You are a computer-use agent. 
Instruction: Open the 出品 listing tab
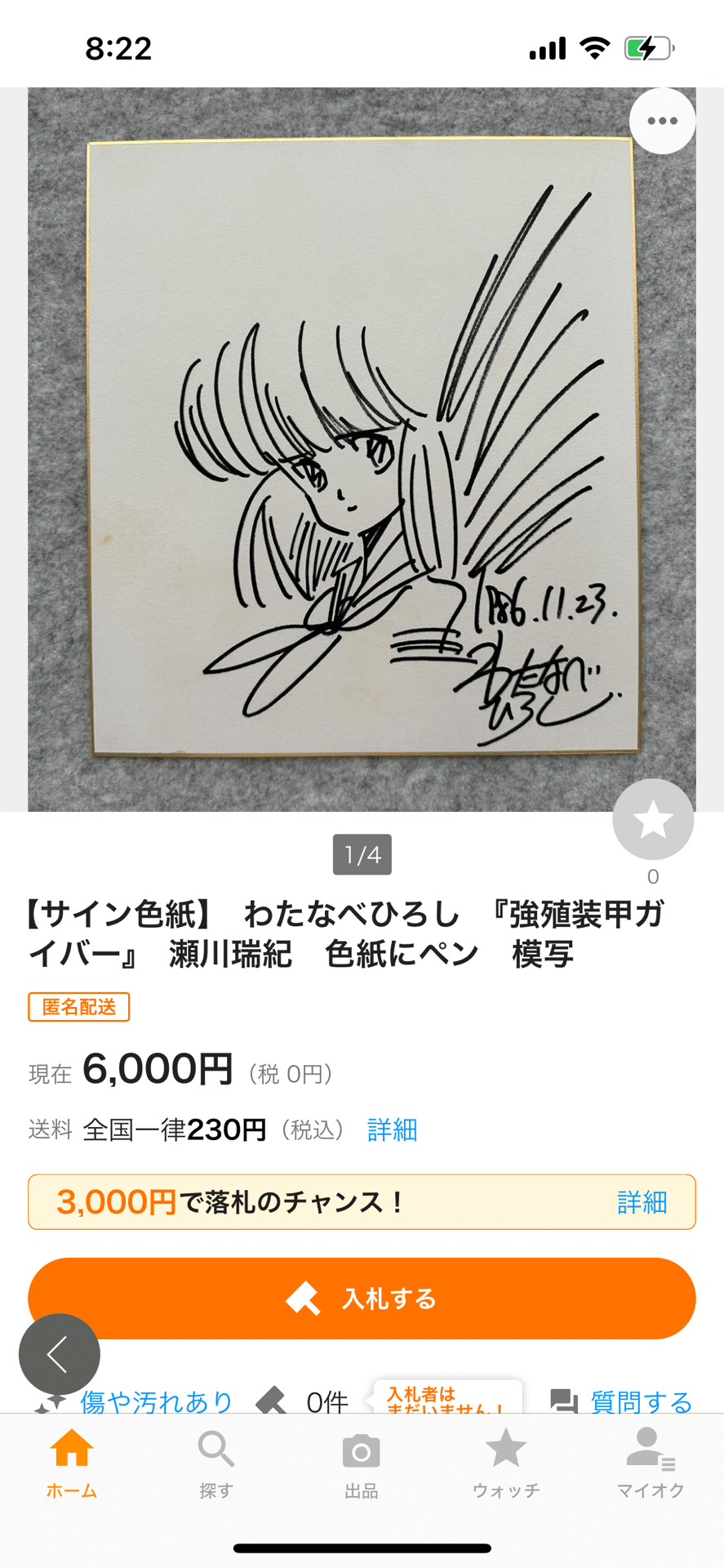361,1465
